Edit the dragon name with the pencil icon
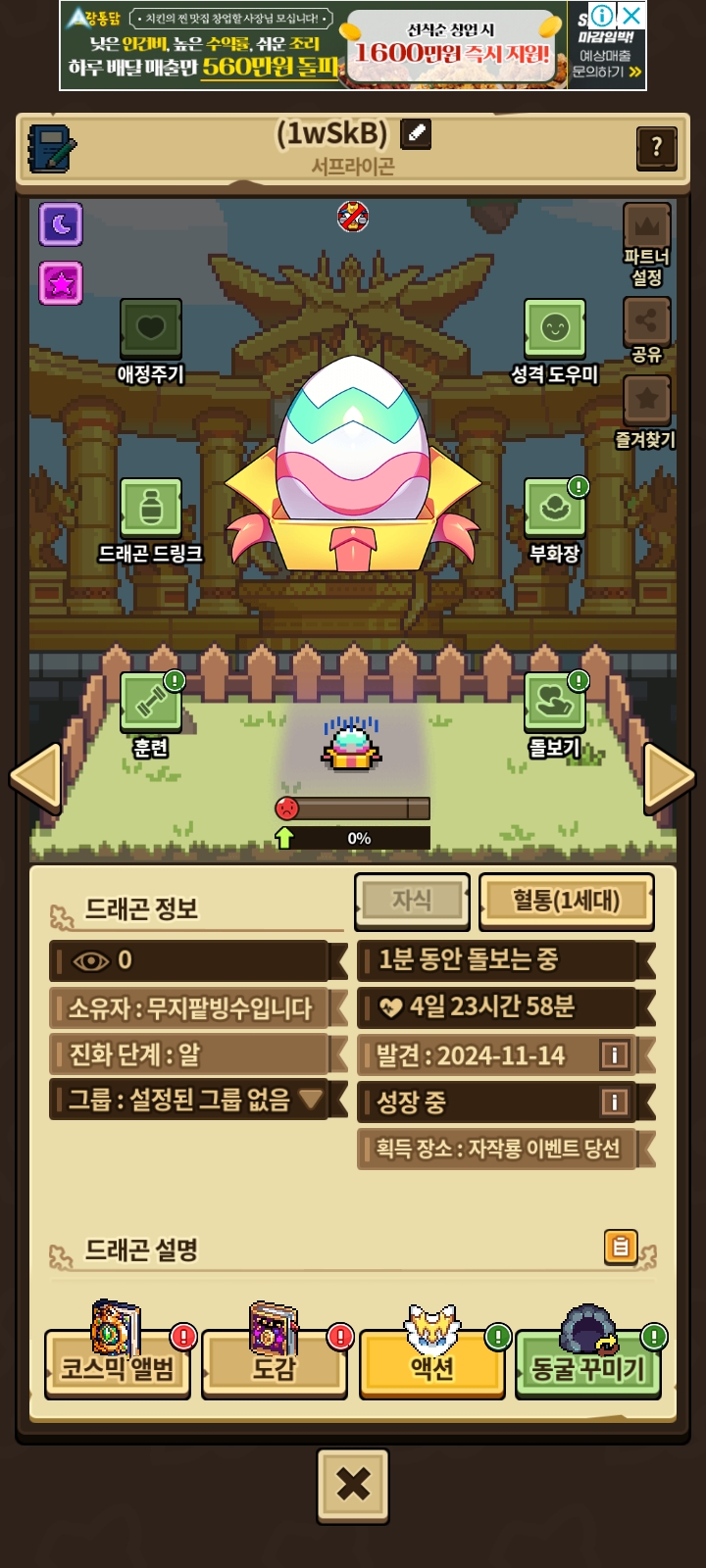This screenshot has height=1568, width=706. click(x=417, y=133)
